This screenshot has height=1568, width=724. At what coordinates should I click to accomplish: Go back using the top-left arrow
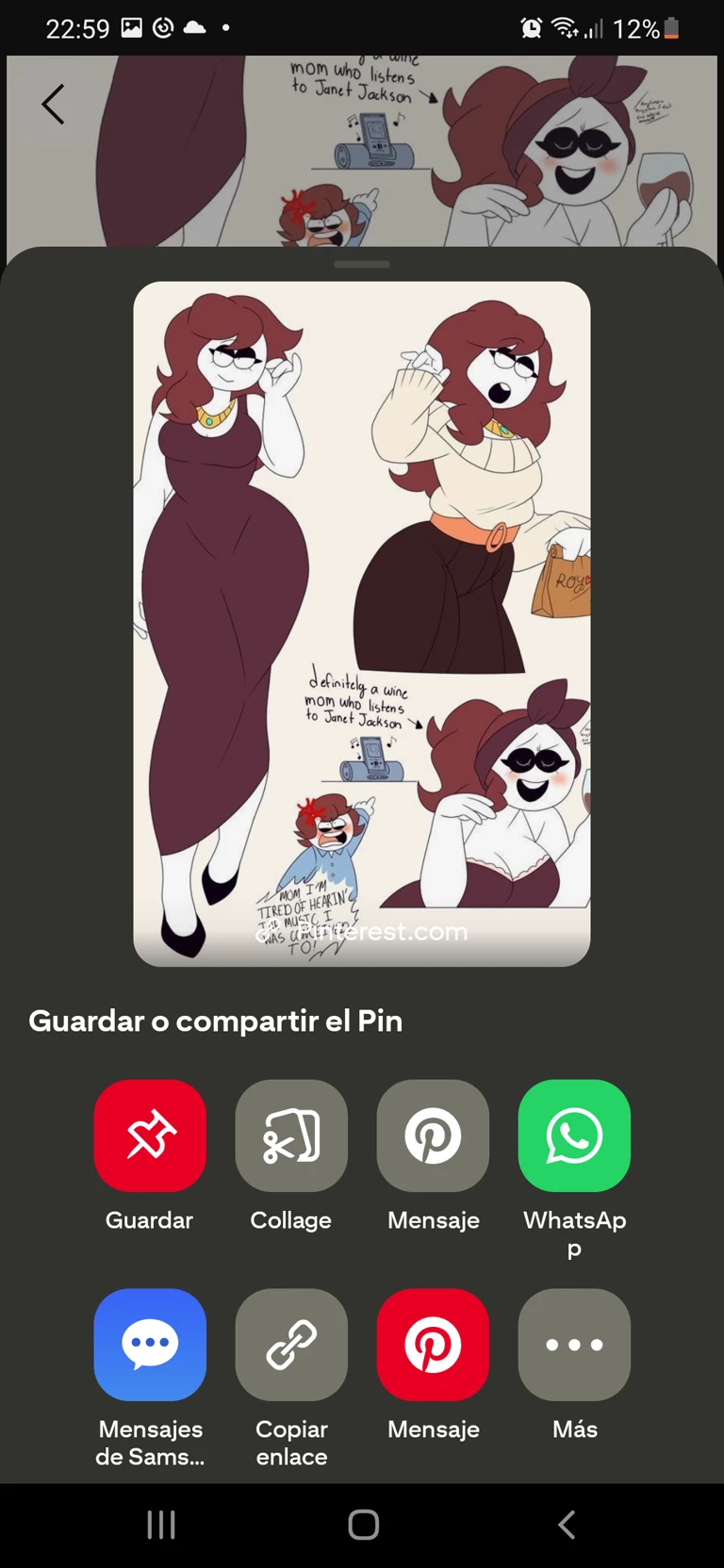coord(54,104)
